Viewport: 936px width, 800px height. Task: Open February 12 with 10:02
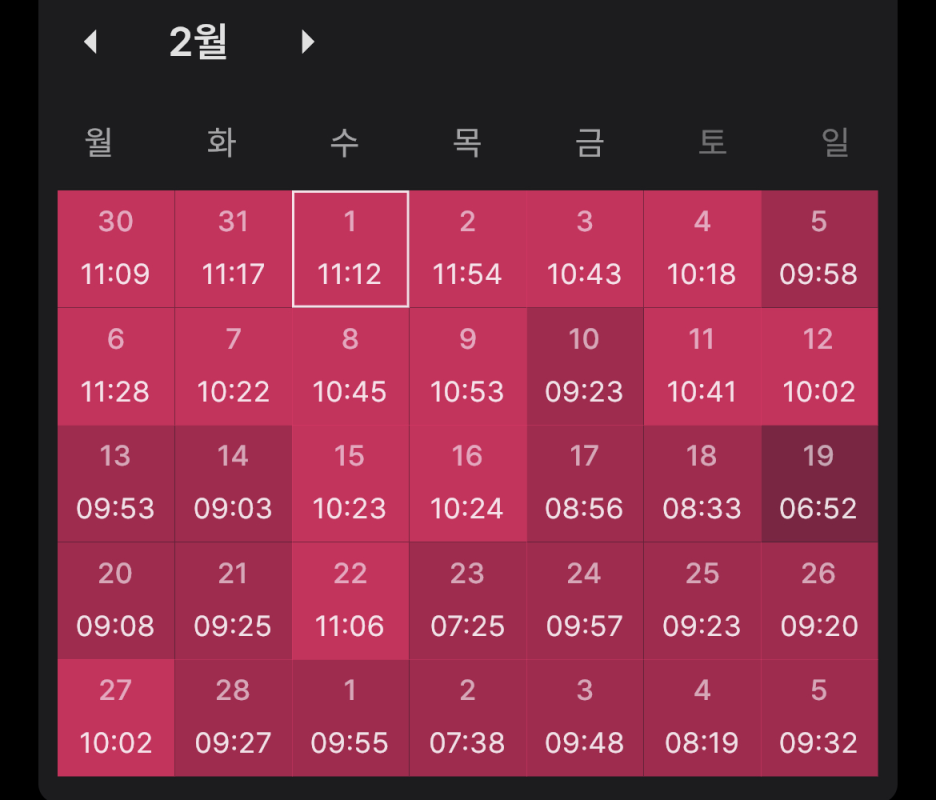pos(819,366)
